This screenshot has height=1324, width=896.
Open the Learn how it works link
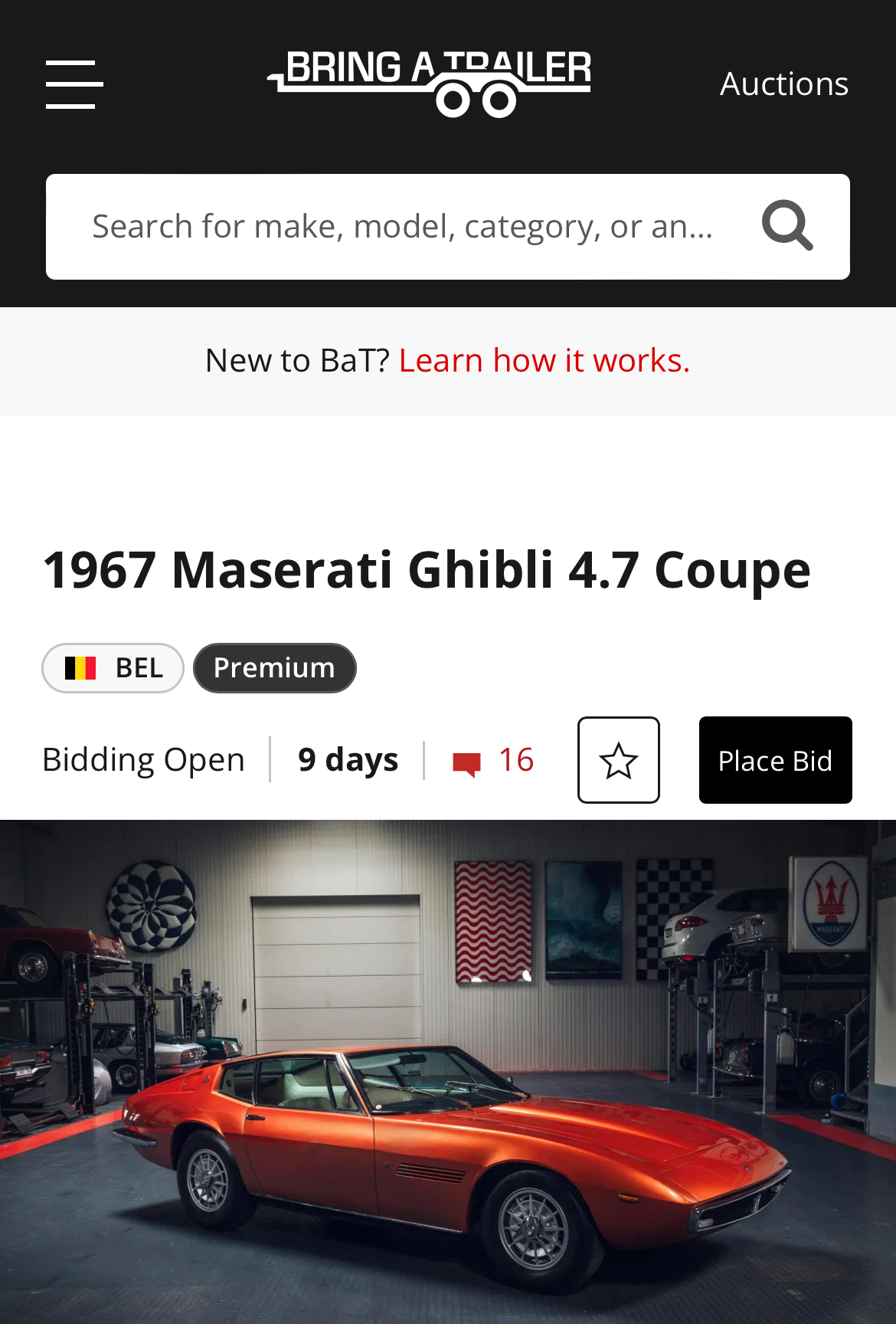(x=544, y=360)
